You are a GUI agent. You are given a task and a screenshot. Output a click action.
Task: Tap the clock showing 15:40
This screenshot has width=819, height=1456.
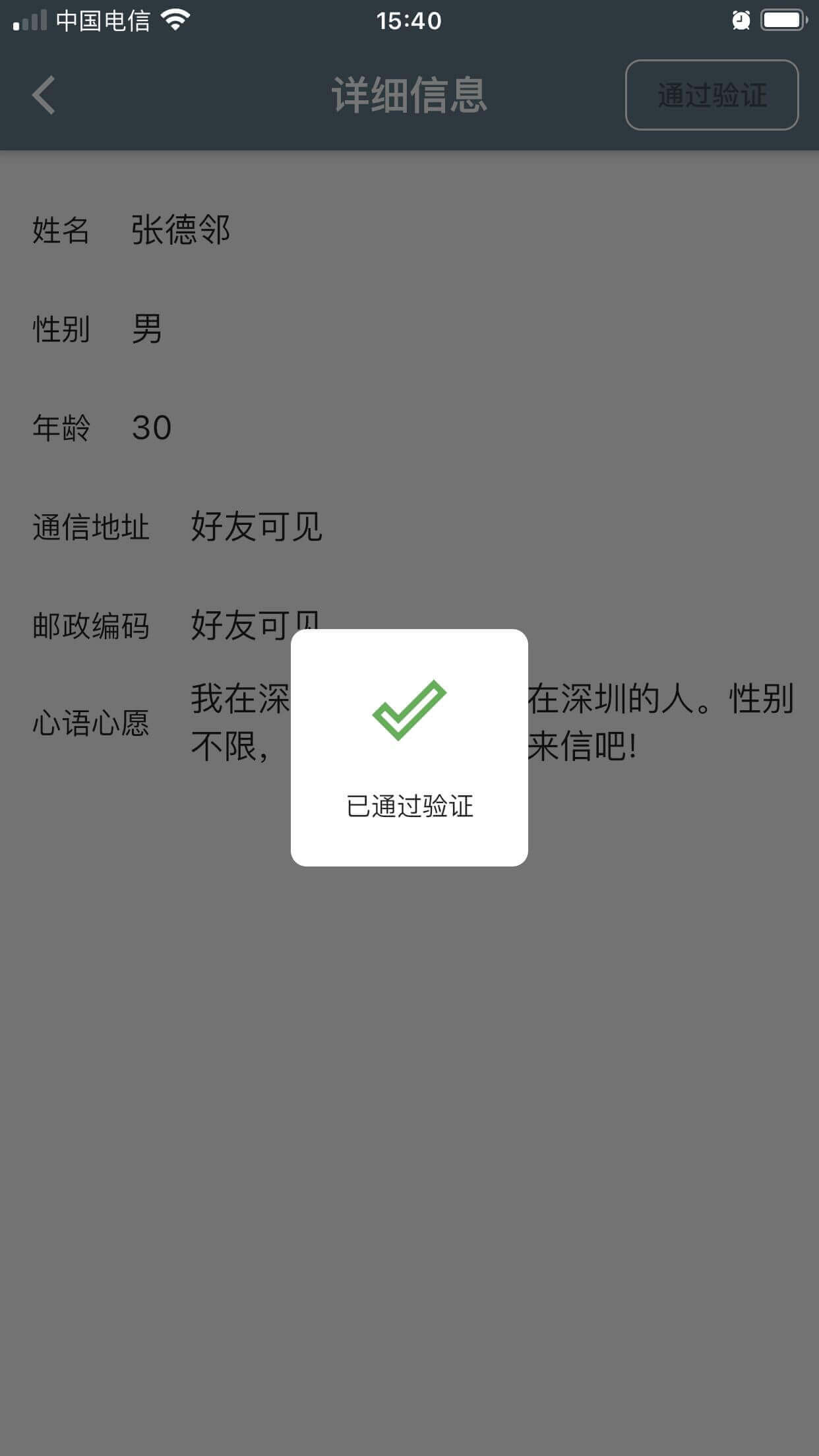pyautogui.click(x=409, y=21)
